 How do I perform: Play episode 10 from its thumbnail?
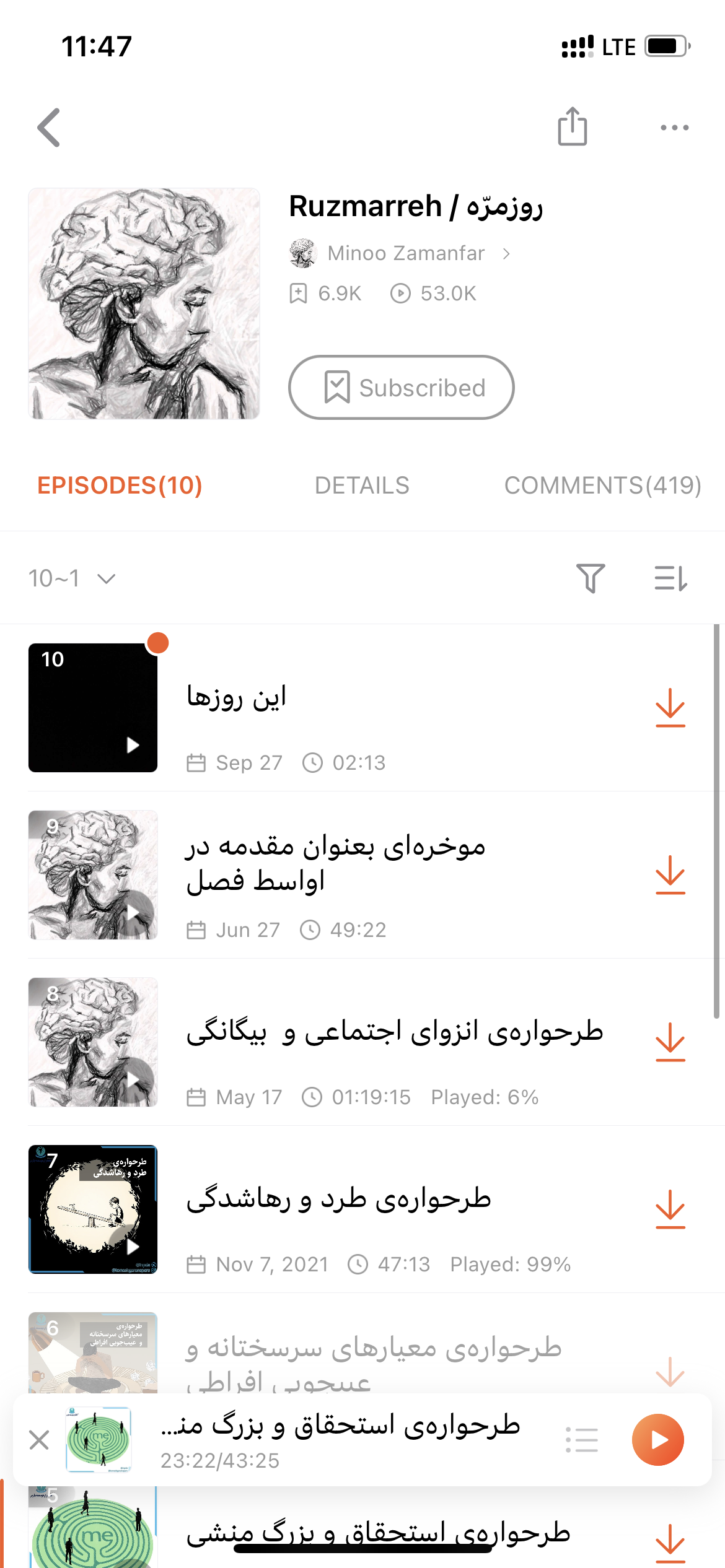93,708
